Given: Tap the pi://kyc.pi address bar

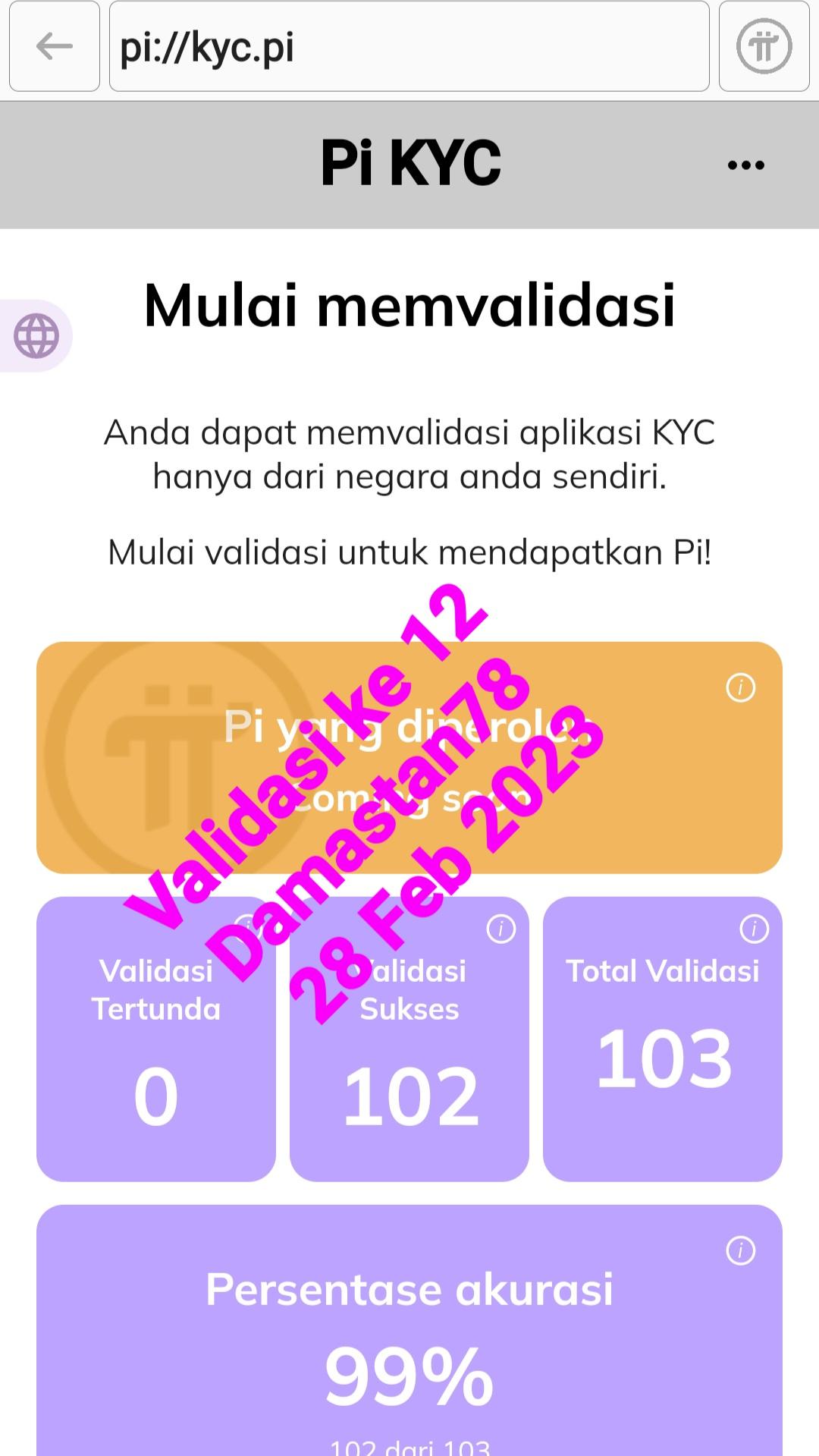Looking at the screenshot, I should (x=409, y=47).
